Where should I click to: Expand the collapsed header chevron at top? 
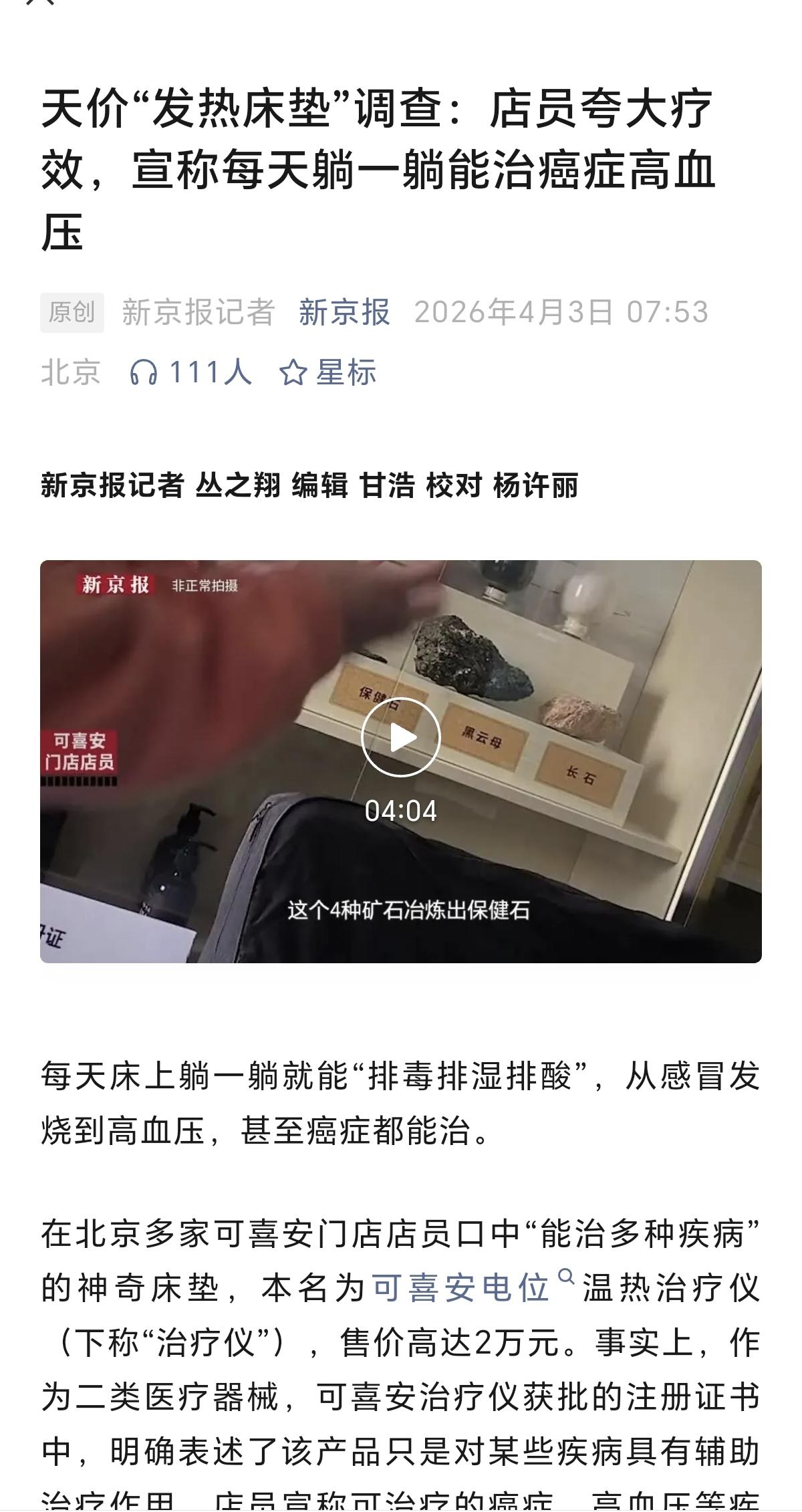coord(40,3)
